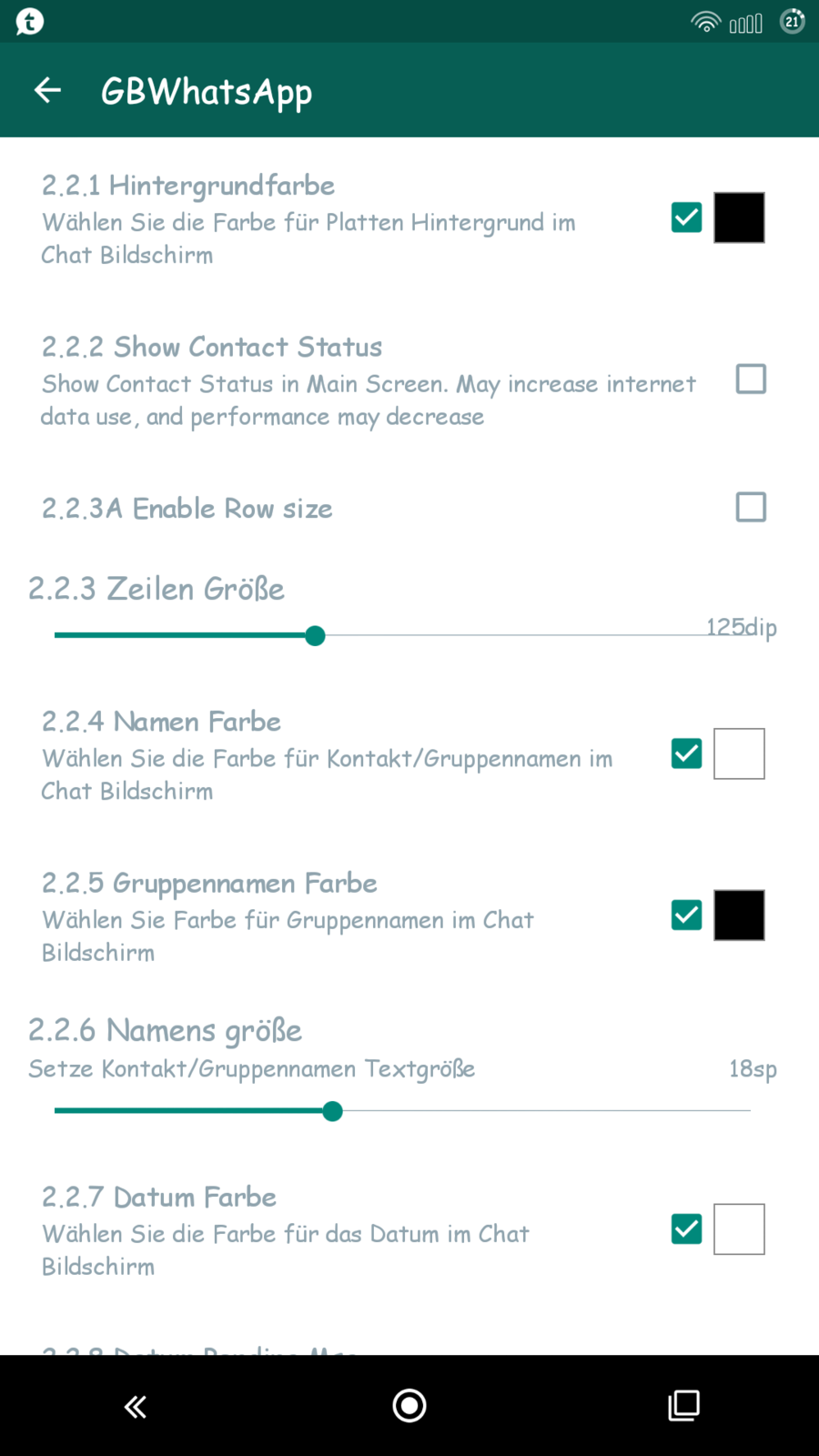Tap the Namens größe slider track

click(546, 1111)
